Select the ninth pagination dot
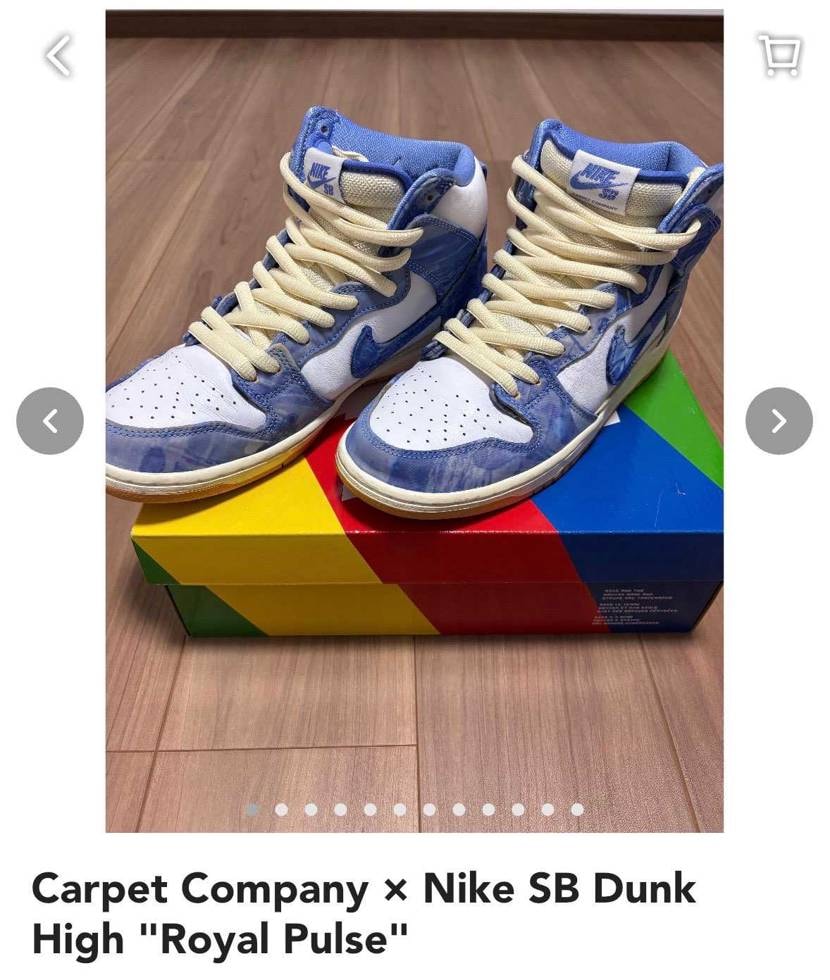830x980 pixels. tap(486, 808)
